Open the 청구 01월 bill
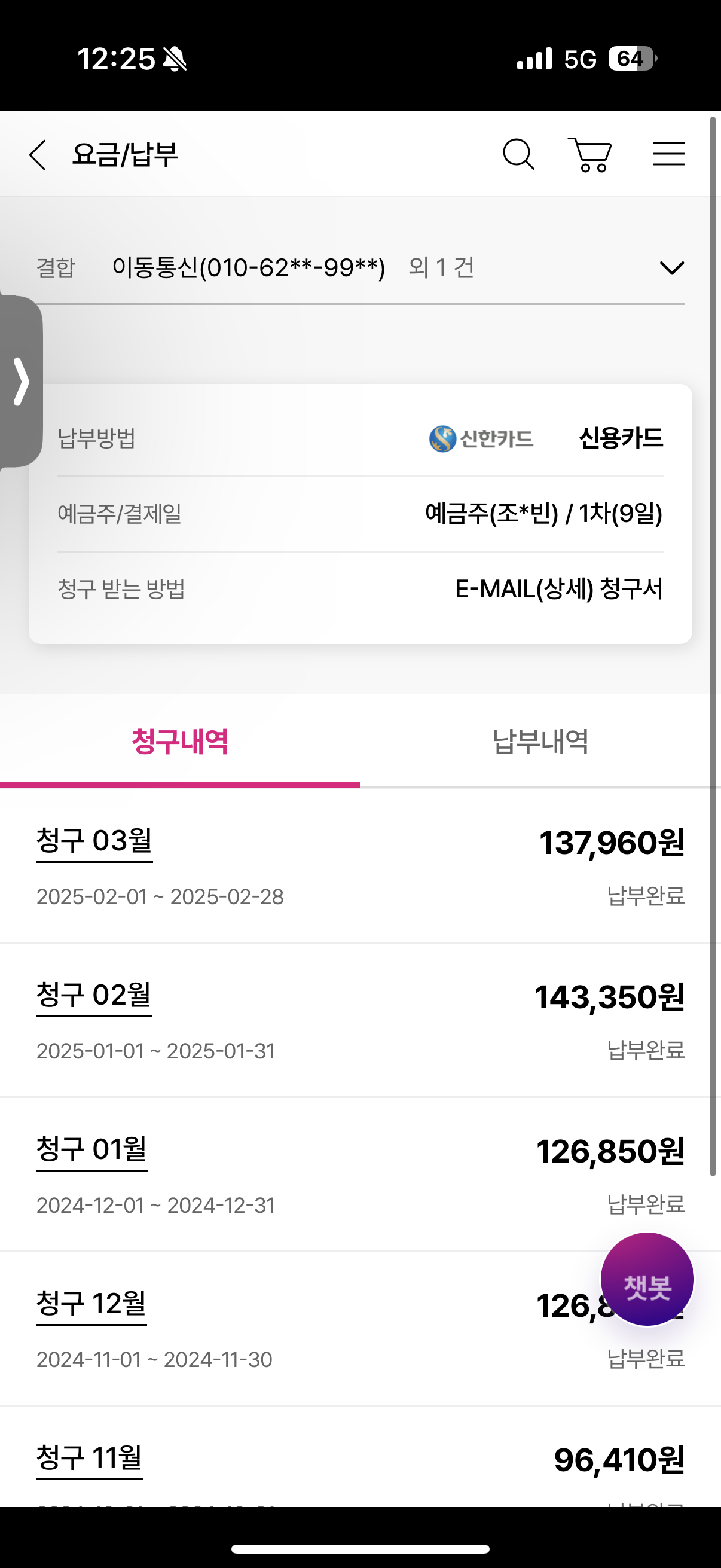This screenshot has height=1568, width=721. [92, 1149]
